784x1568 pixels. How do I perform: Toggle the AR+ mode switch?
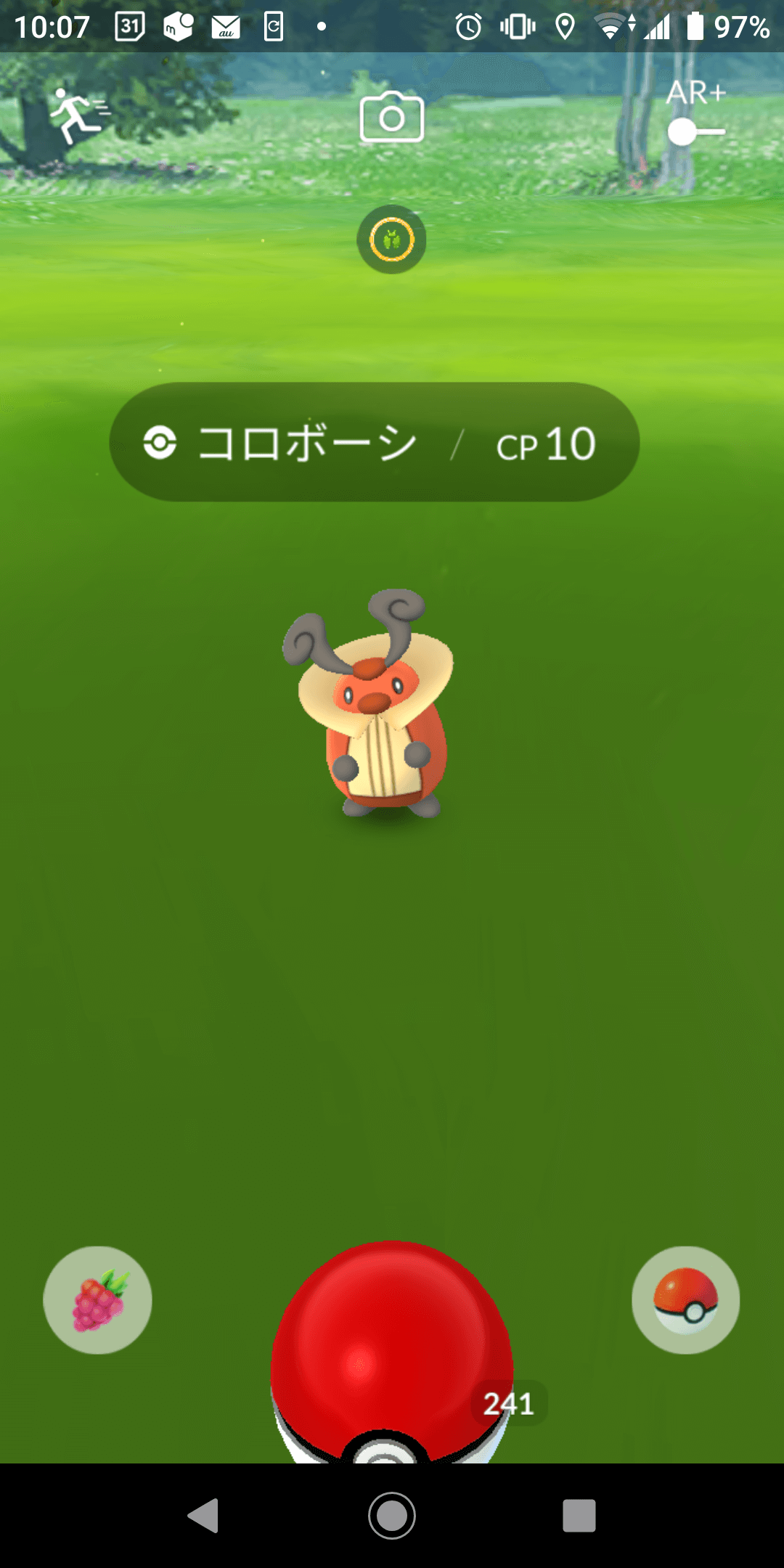point(695,131)
